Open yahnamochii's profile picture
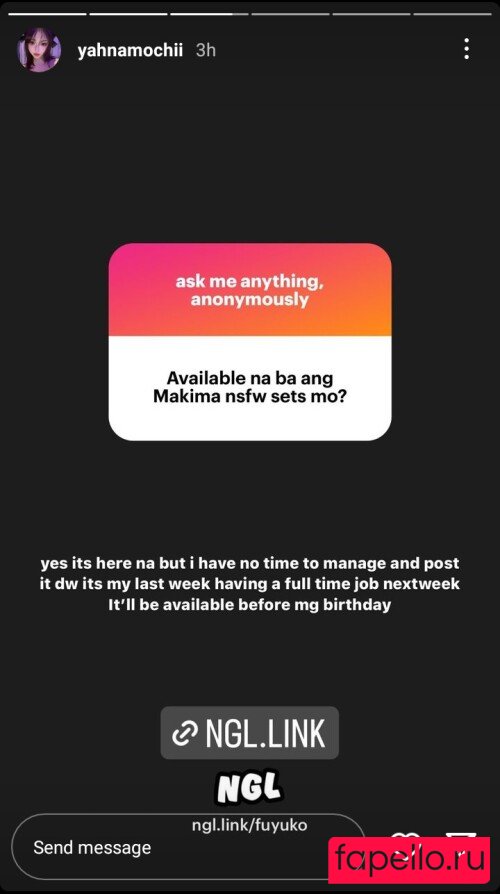The height and width of the screenshot is (894, 500). pos(39,50)
